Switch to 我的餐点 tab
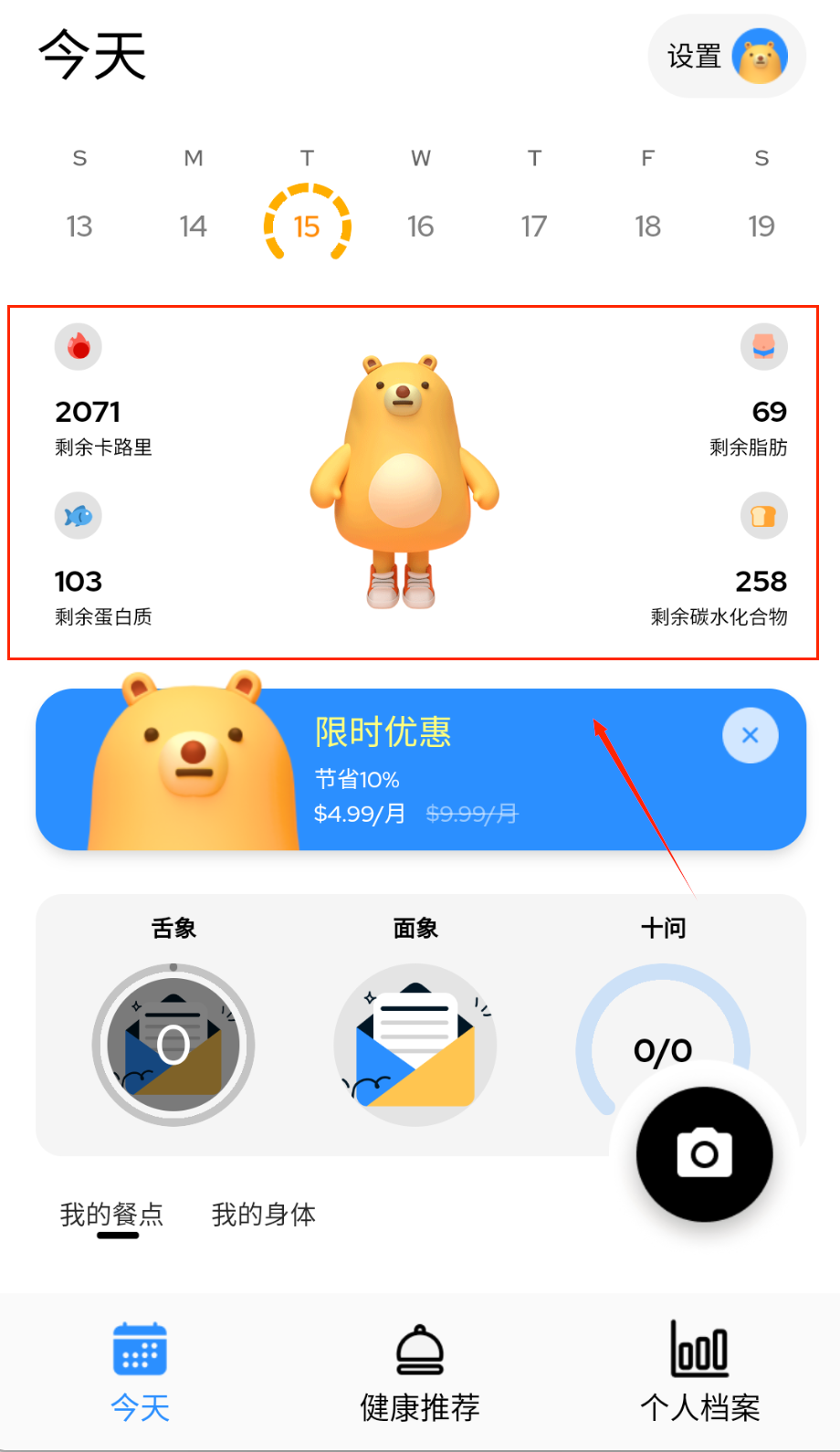 (x=112, y=1215)
